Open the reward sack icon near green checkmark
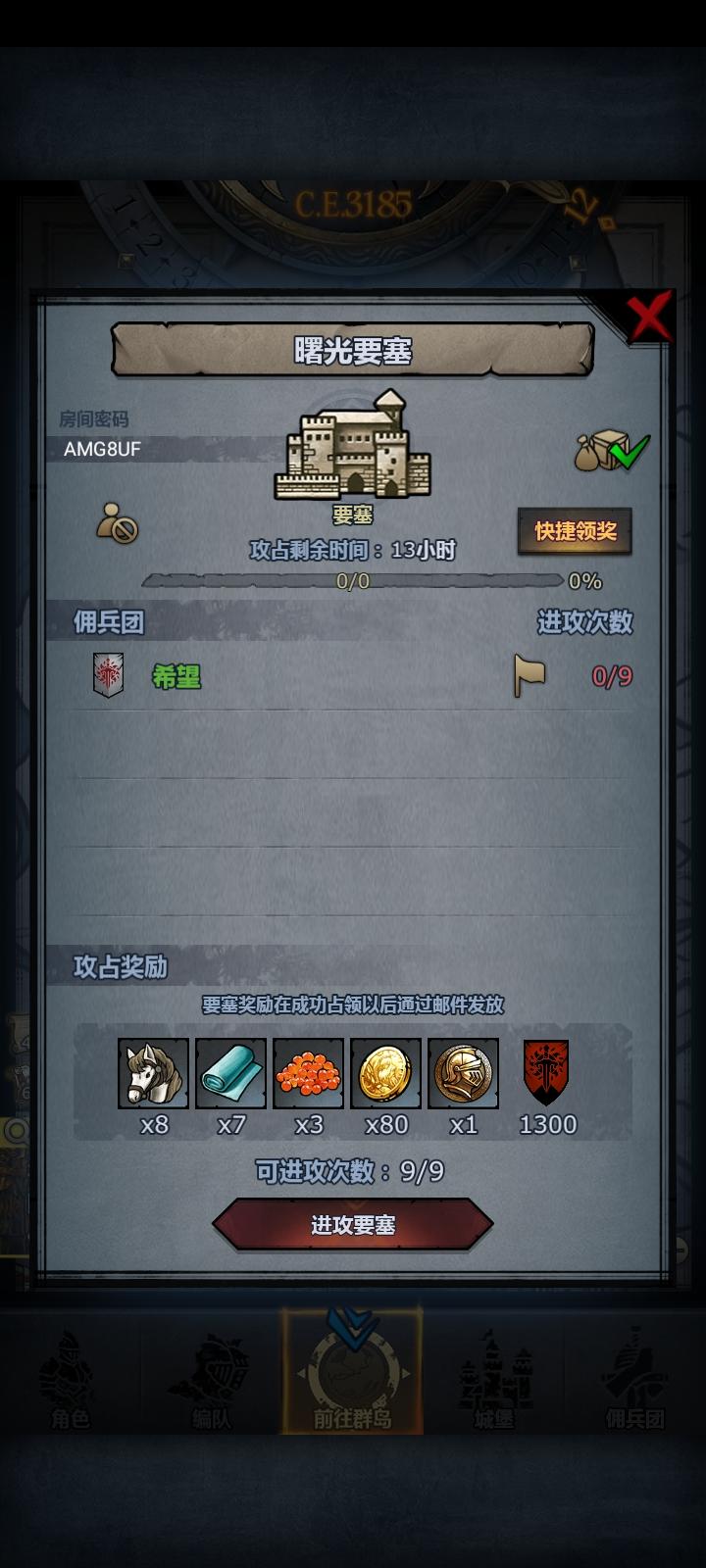The image size is (706, 1568). click(589, 453)
